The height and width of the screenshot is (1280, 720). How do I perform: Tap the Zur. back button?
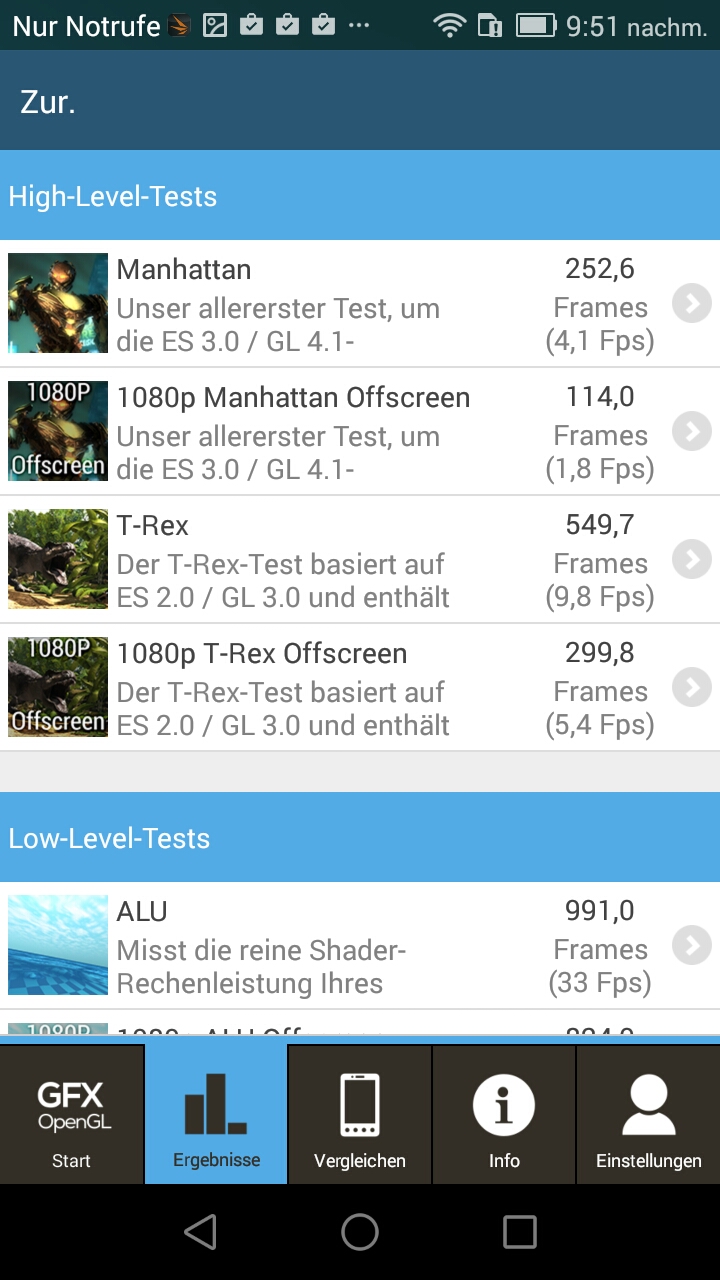click(48, 102)
